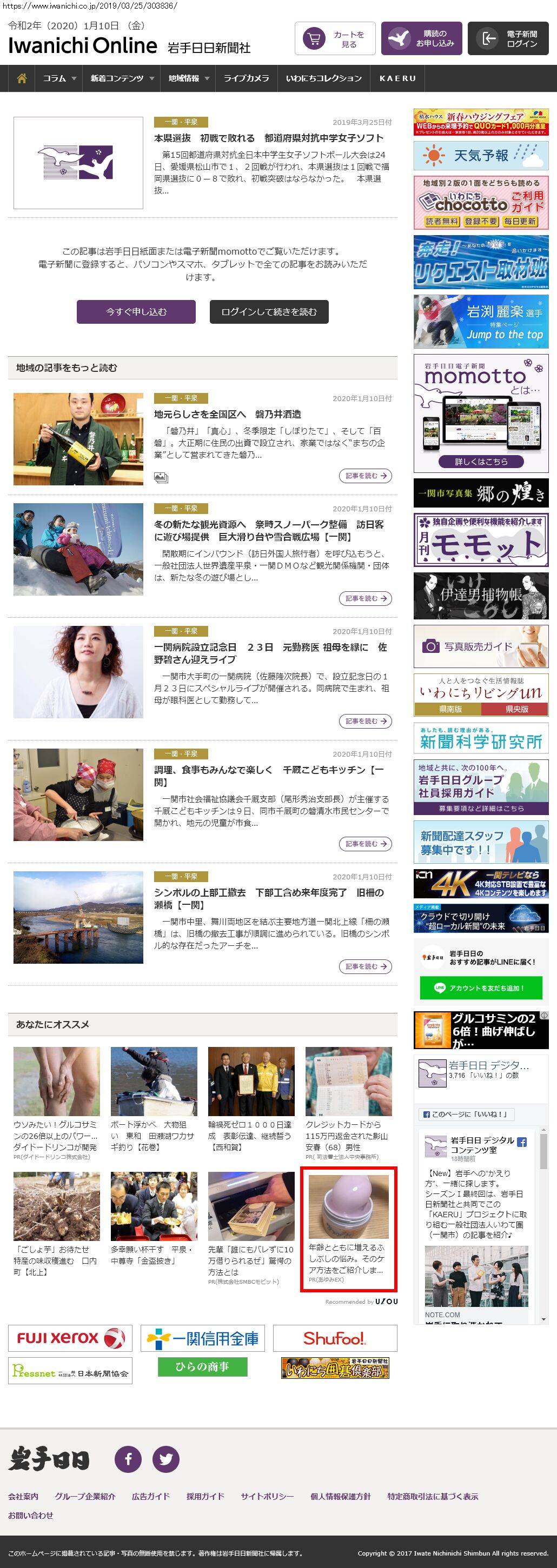Screen dimensions: 557x1568
Task: Open the recommended age-spot care ad card
Action: [348, 1229]
